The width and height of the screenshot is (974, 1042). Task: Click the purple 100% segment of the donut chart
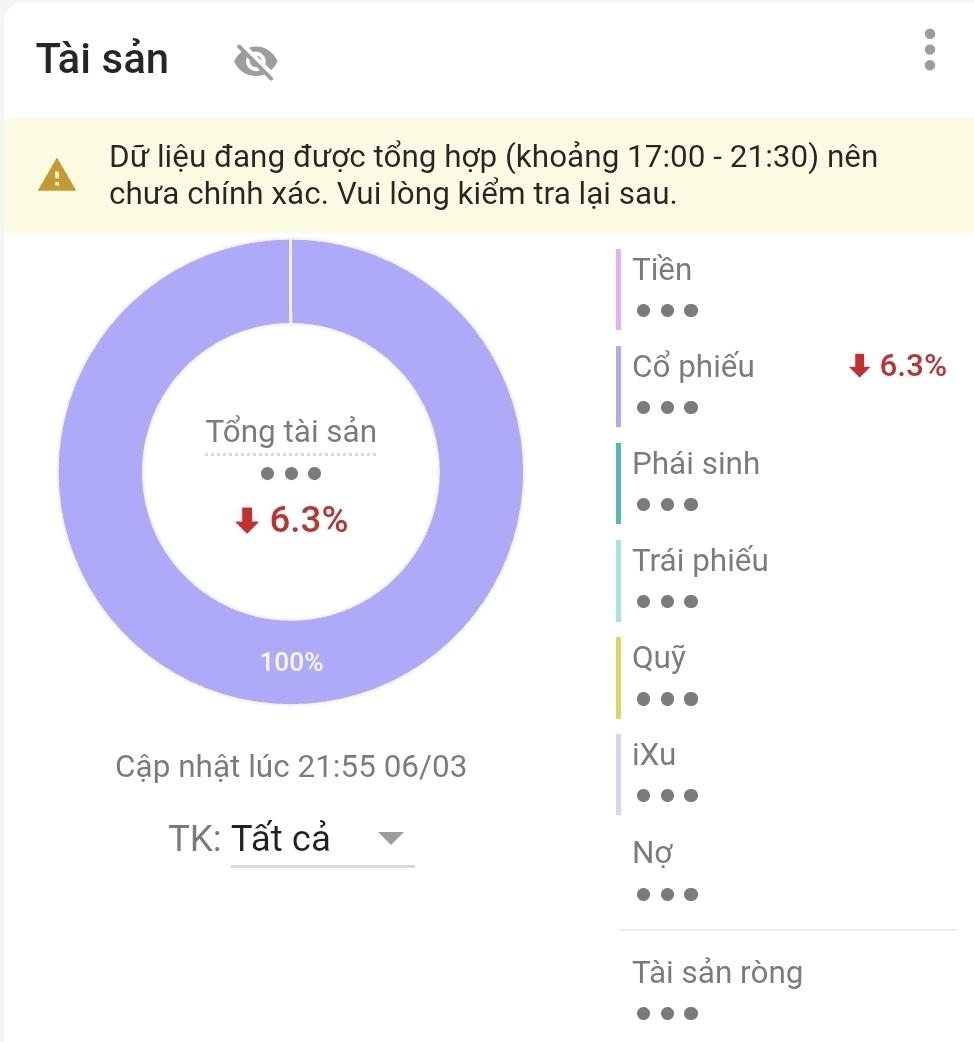[x=290, y=660]
